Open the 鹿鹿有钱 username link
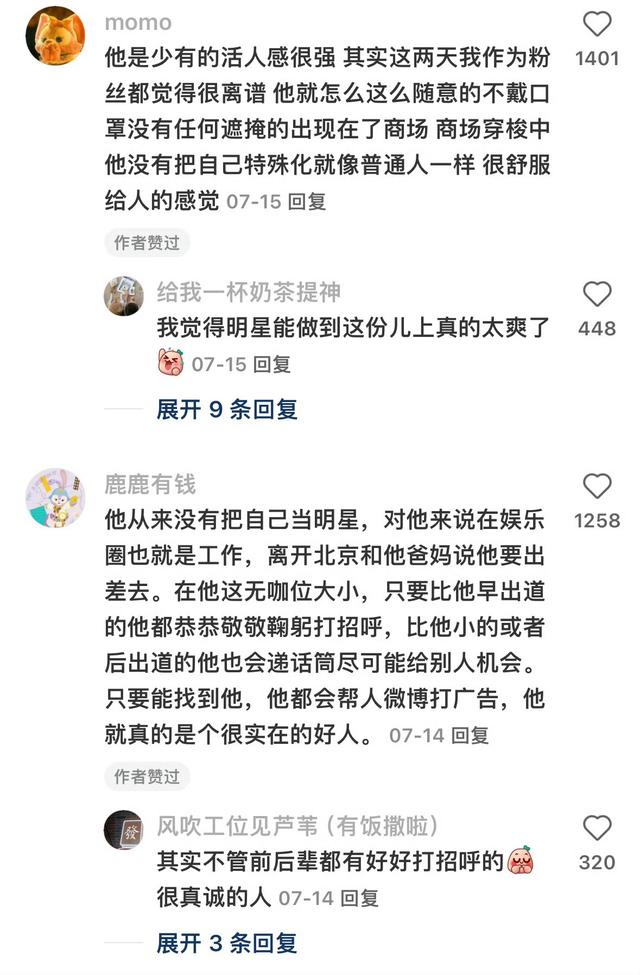 tap(150, 485)
